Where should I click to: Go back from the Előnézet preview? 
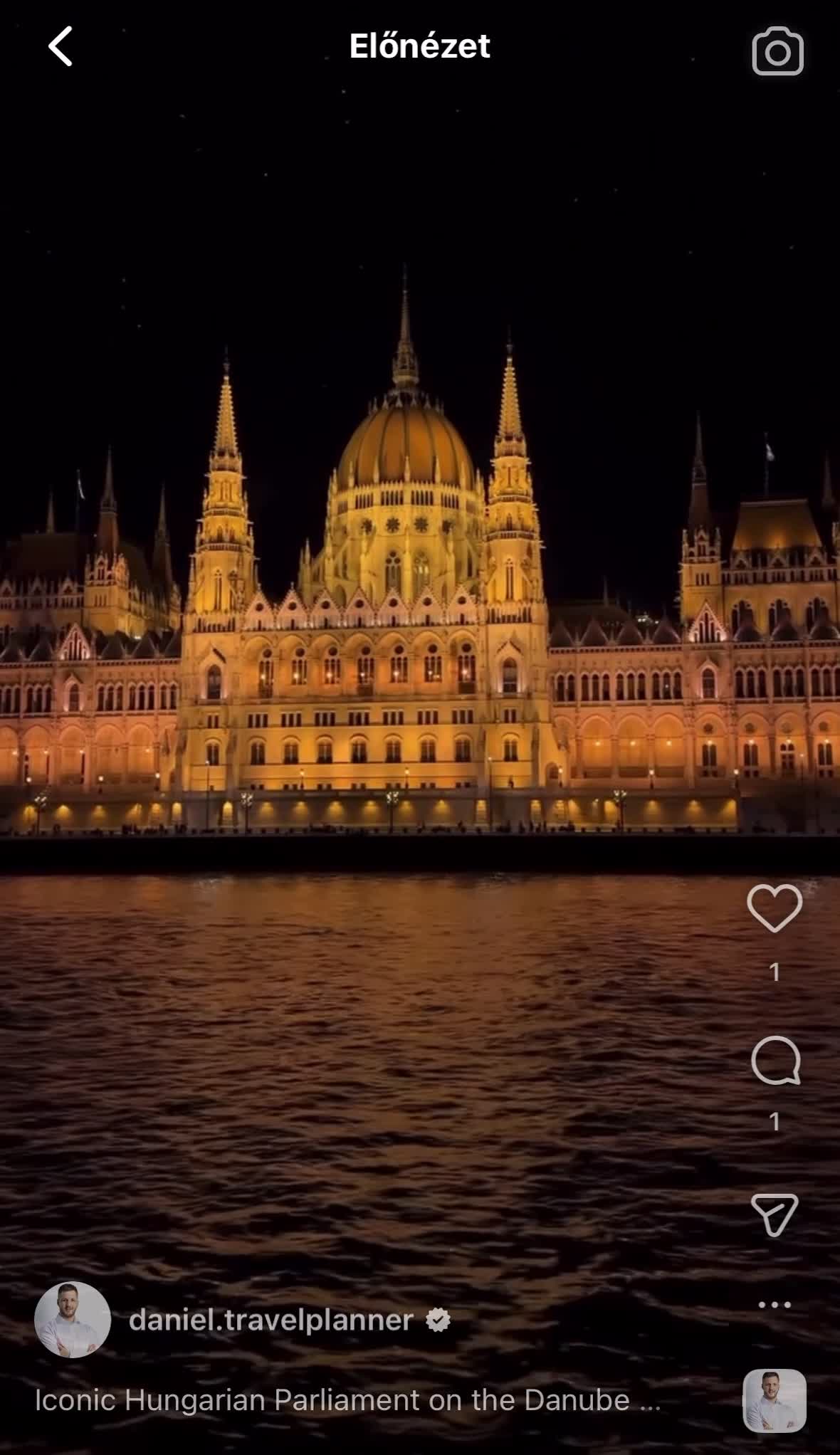(x=61, y=47)
